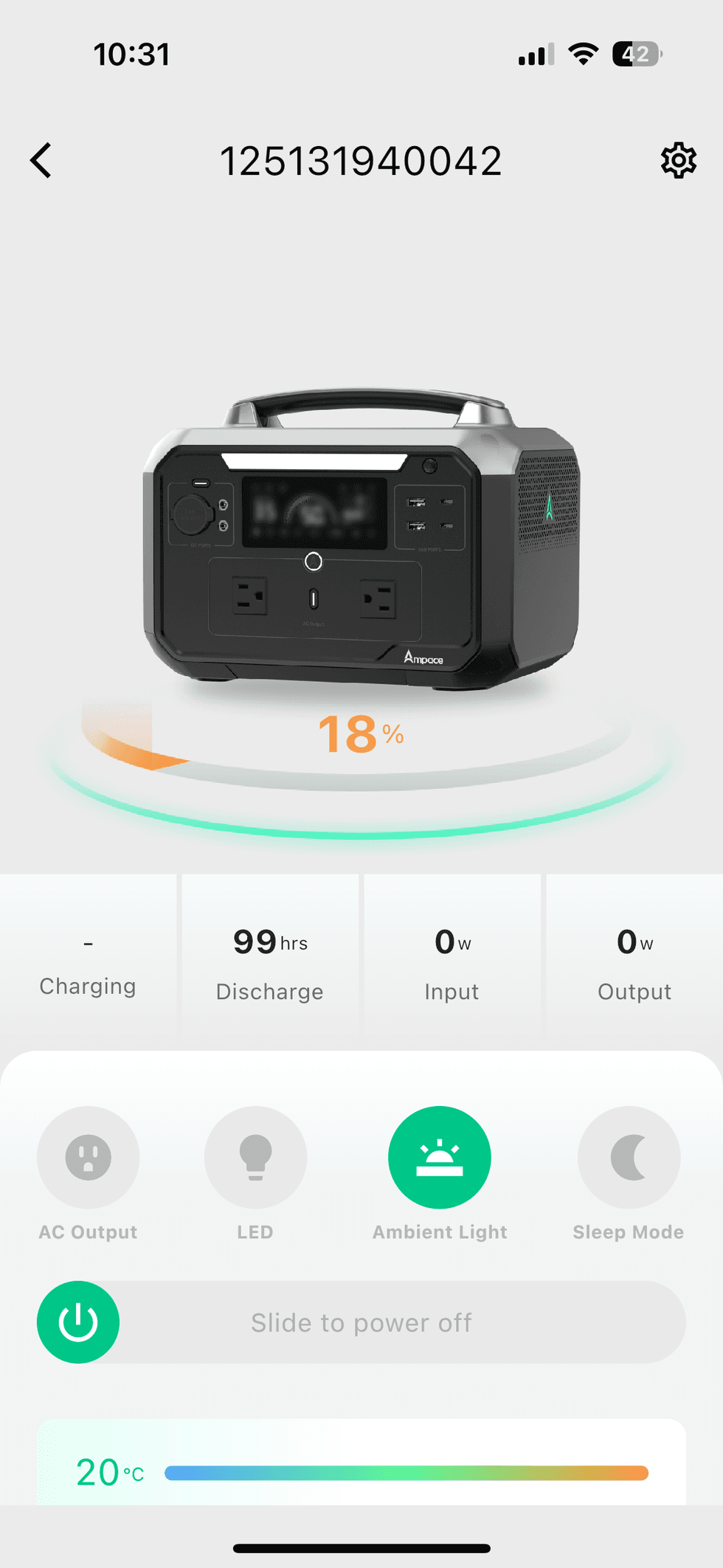
Task: Activate Sleep Mode toggle
Action: point(629,1157)
